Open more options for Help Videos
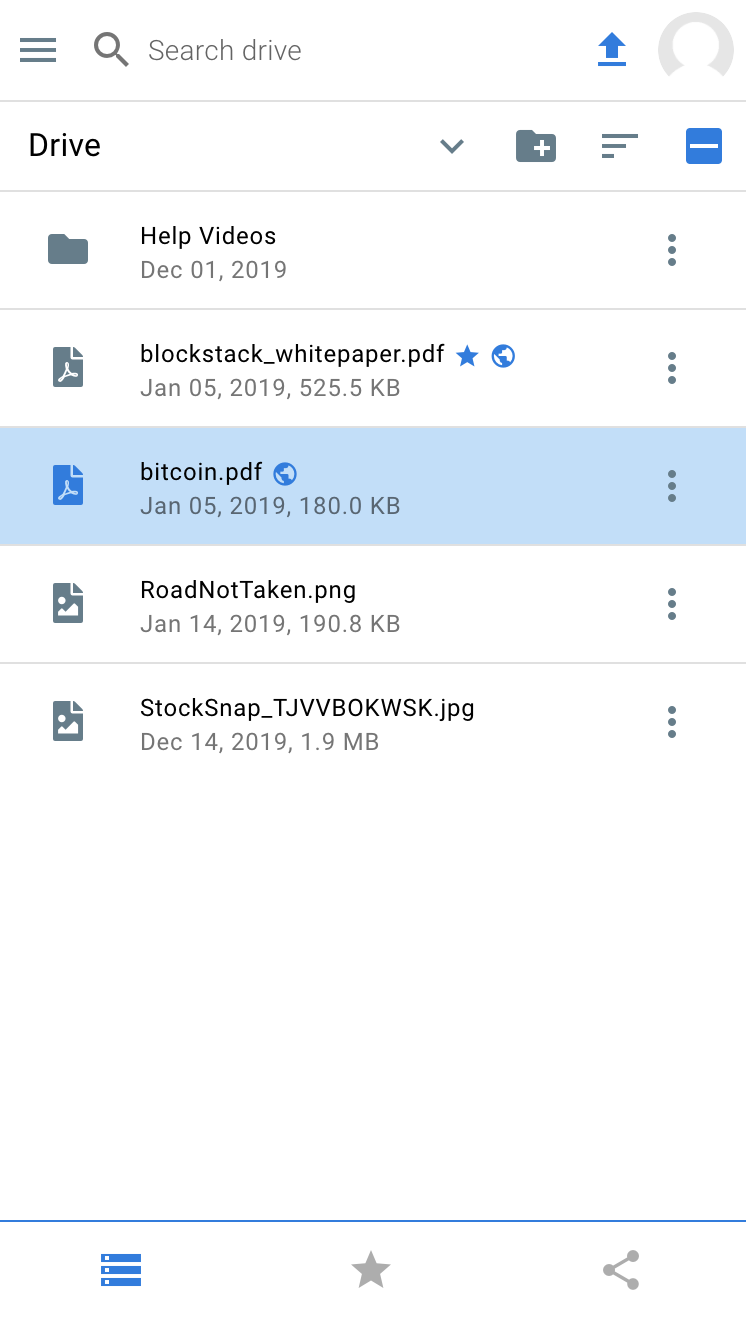746x1328 pixels. point(672,250)
